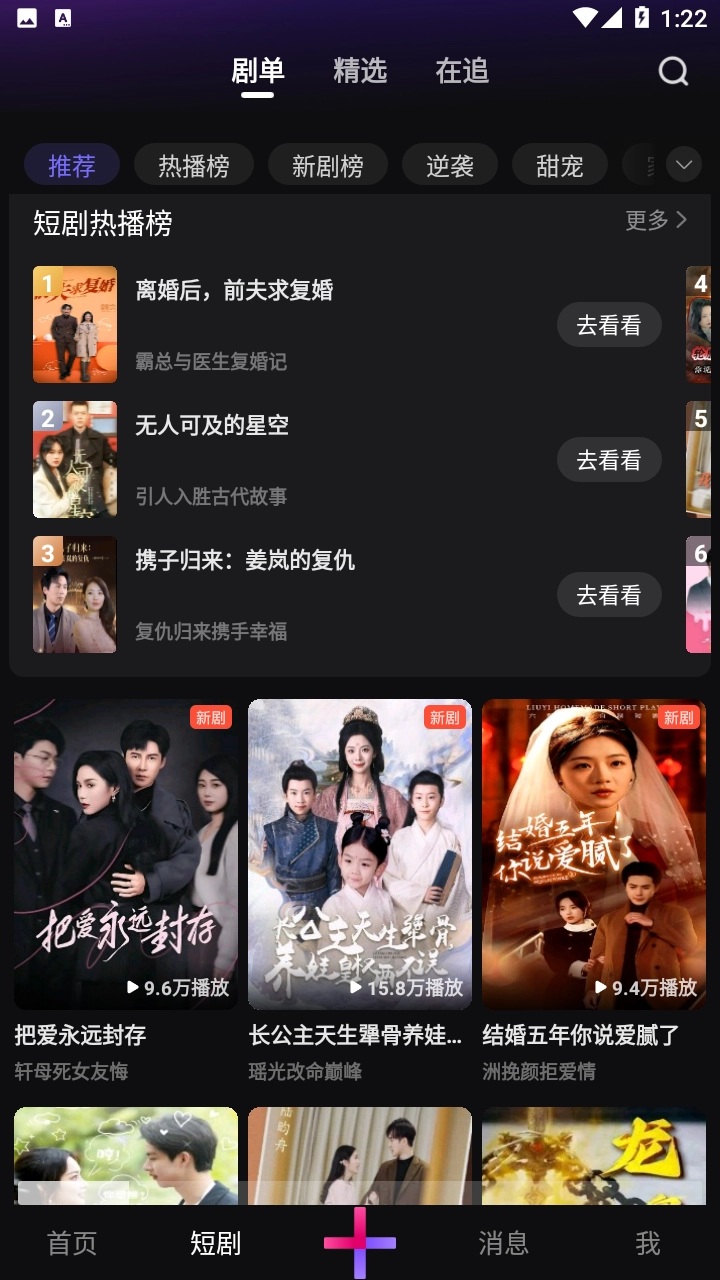
Task: Tap the plus create button
Action: pyautogui.click(x=360, y=1243)
